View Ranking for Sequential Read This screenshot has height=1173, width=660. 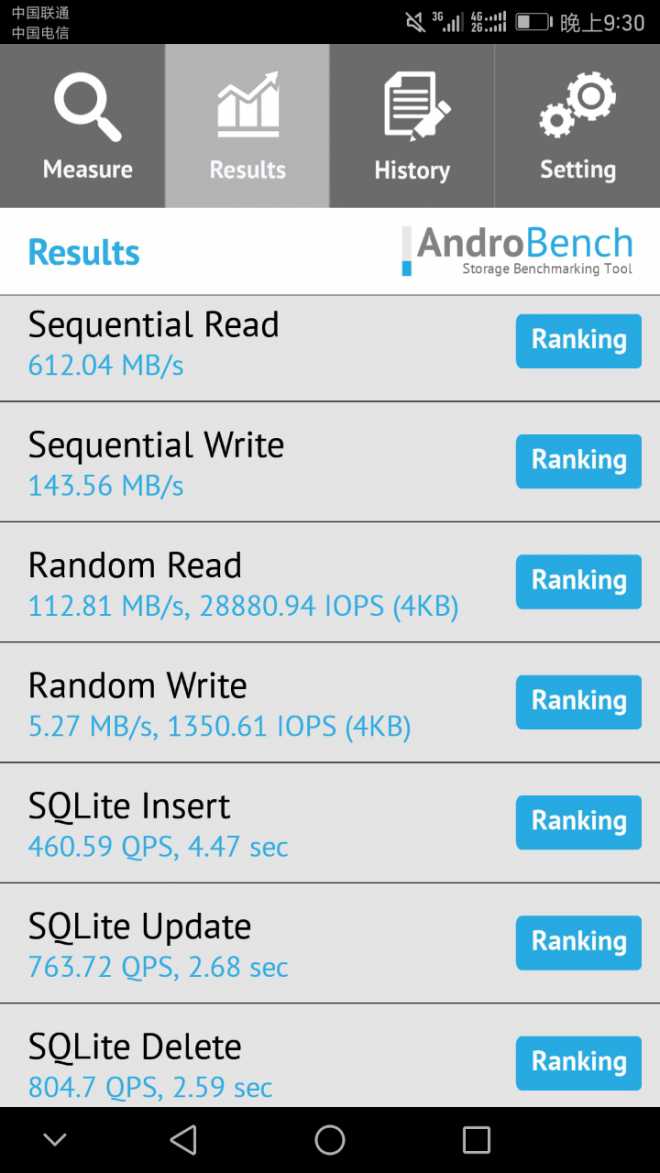578,340
